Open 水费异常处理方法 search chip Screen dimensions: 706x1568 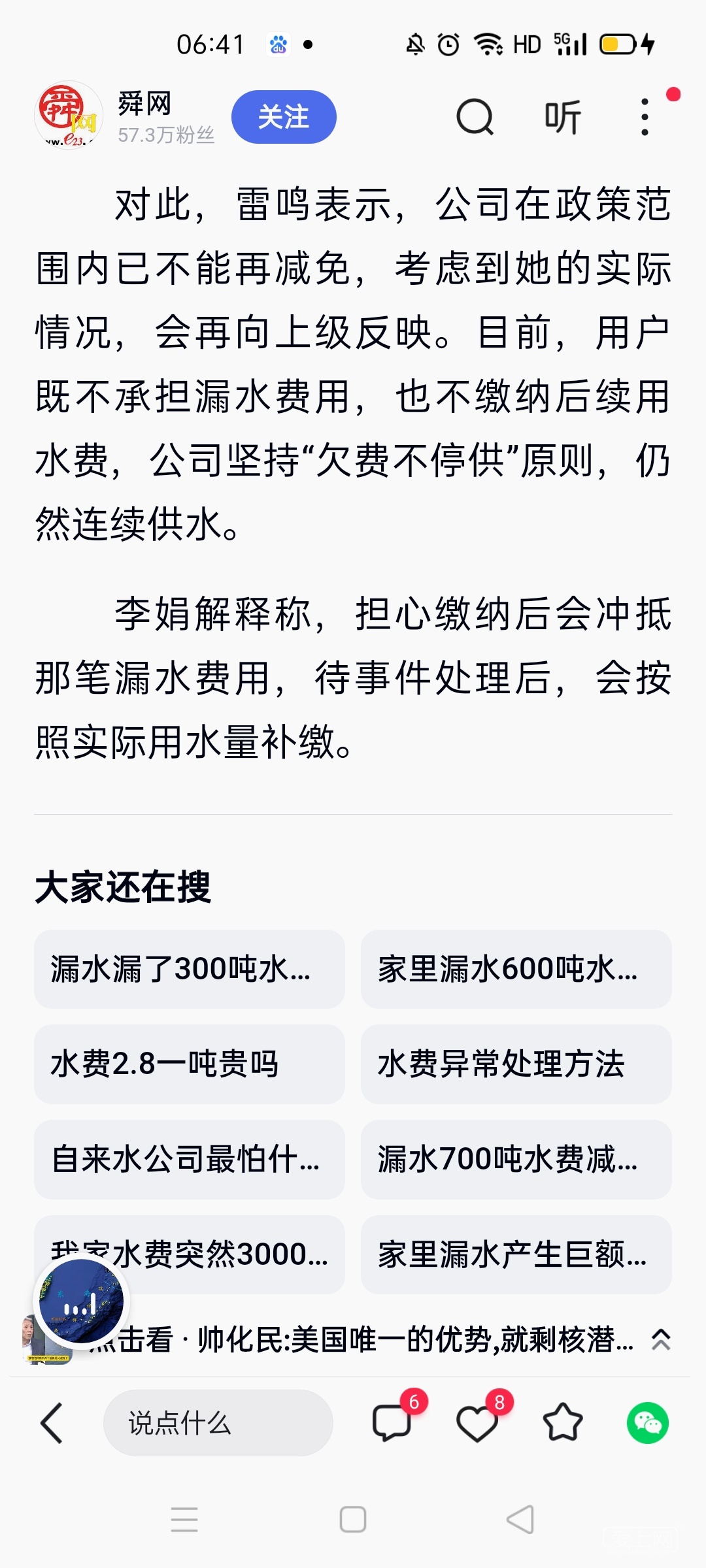(x=516, y=1064)
